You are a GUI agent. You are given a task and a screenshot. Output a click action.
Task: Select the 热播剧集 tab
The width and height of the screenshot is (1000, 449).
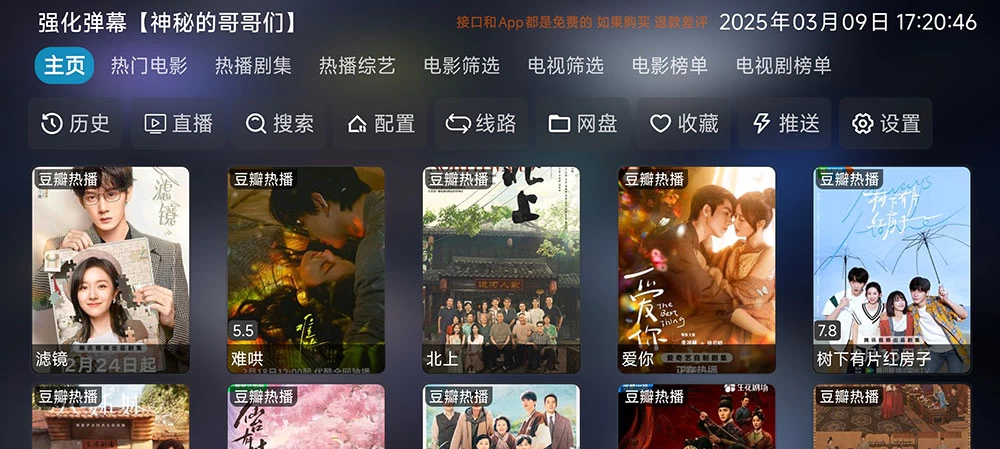[x=253, y=66]
